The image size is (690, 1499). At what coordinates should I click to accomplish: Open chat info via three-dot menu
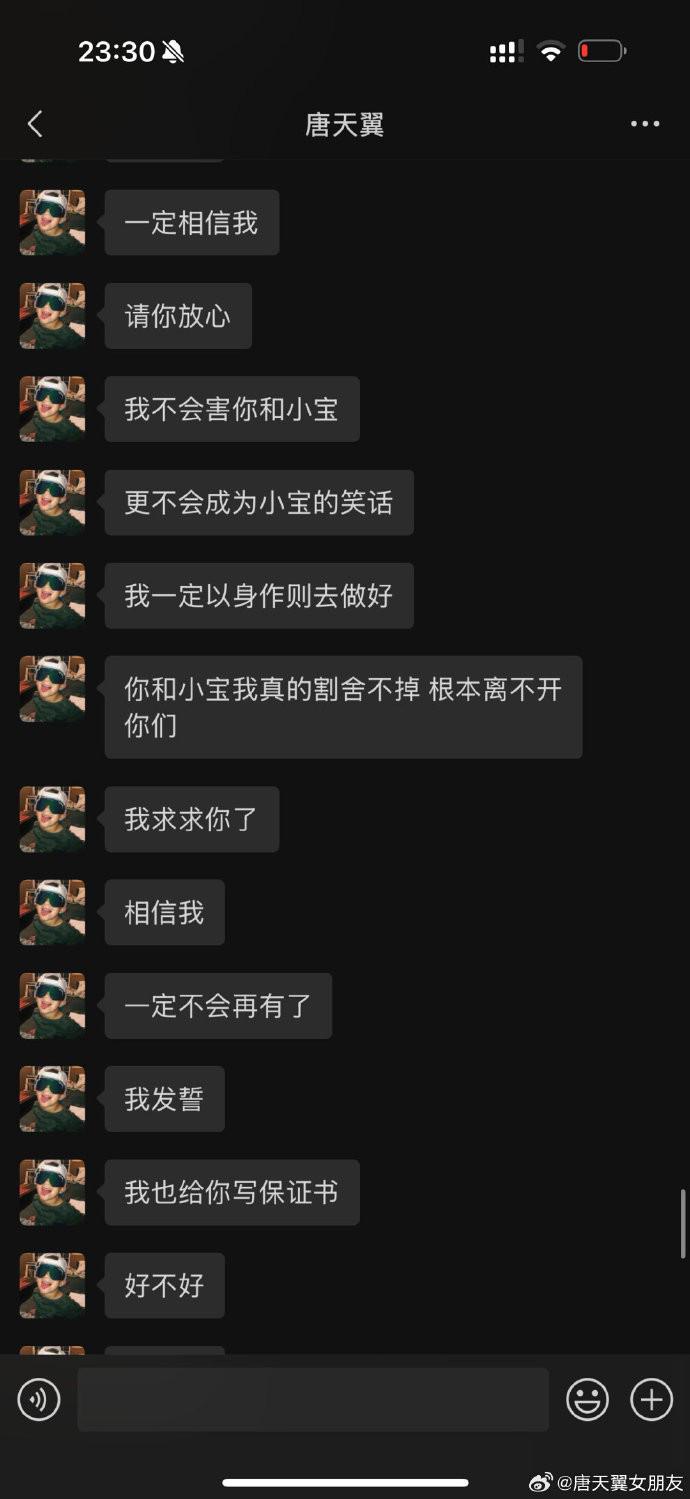pyautogui.click(x=645, y=124)
